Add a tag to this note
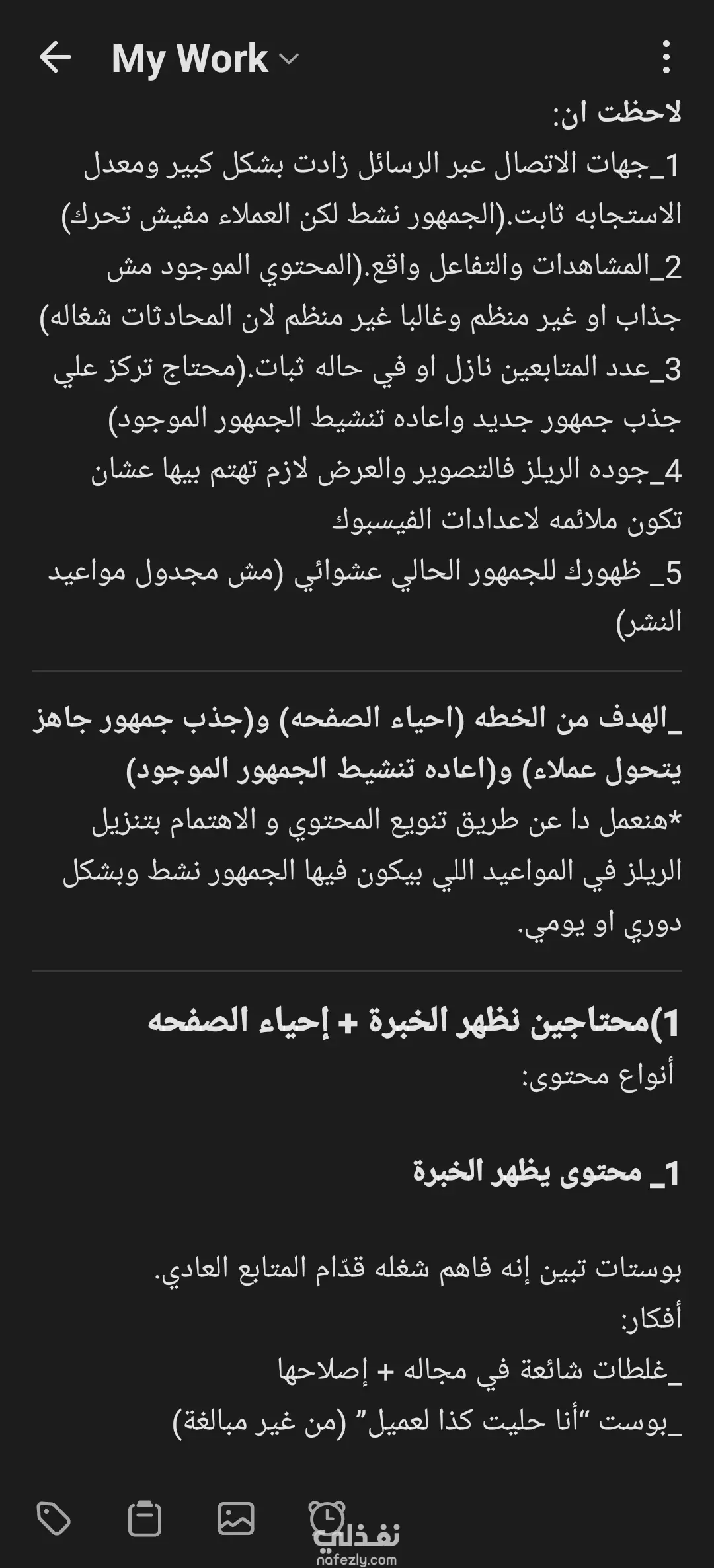 [x=54, y=1518]
